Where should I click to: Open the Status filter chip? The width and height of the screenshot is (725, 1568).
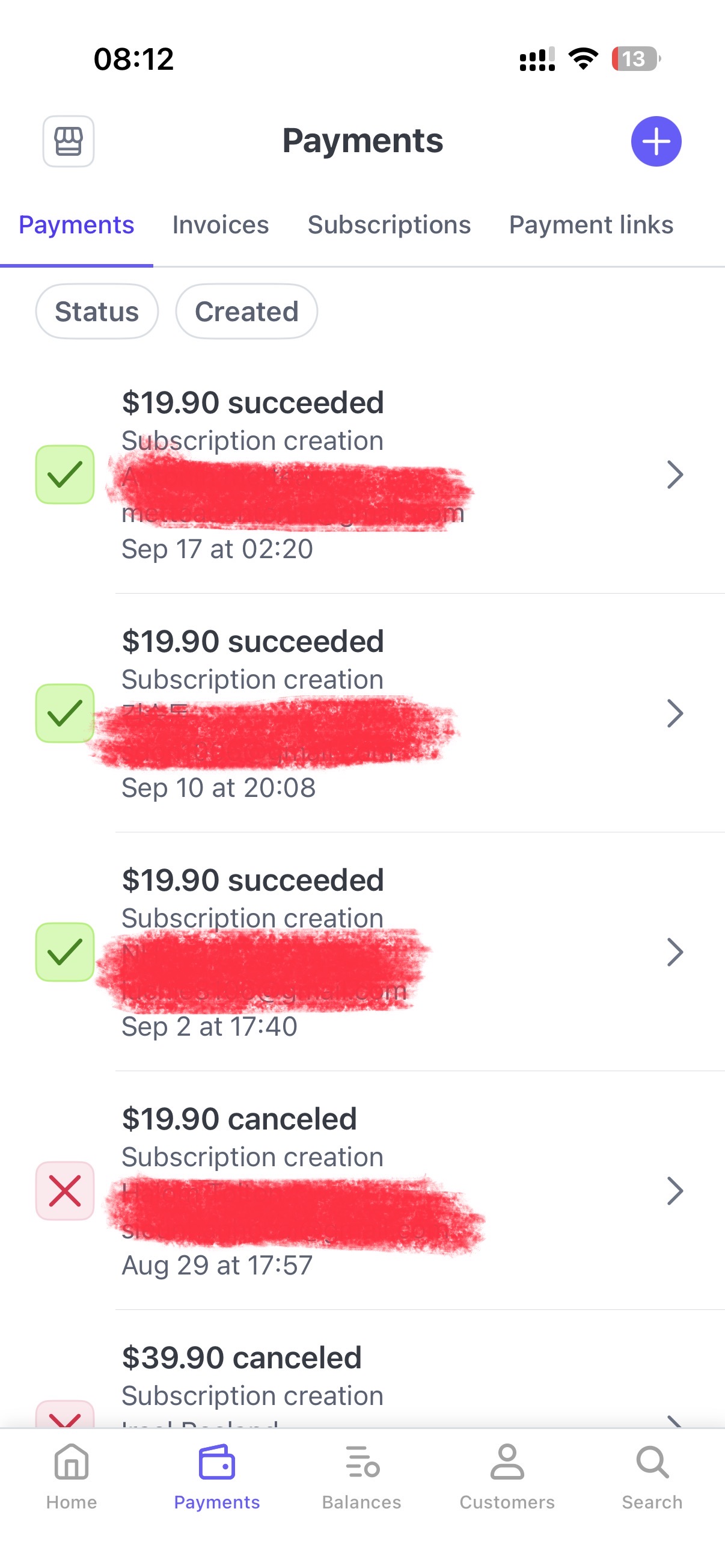[97, 311]
